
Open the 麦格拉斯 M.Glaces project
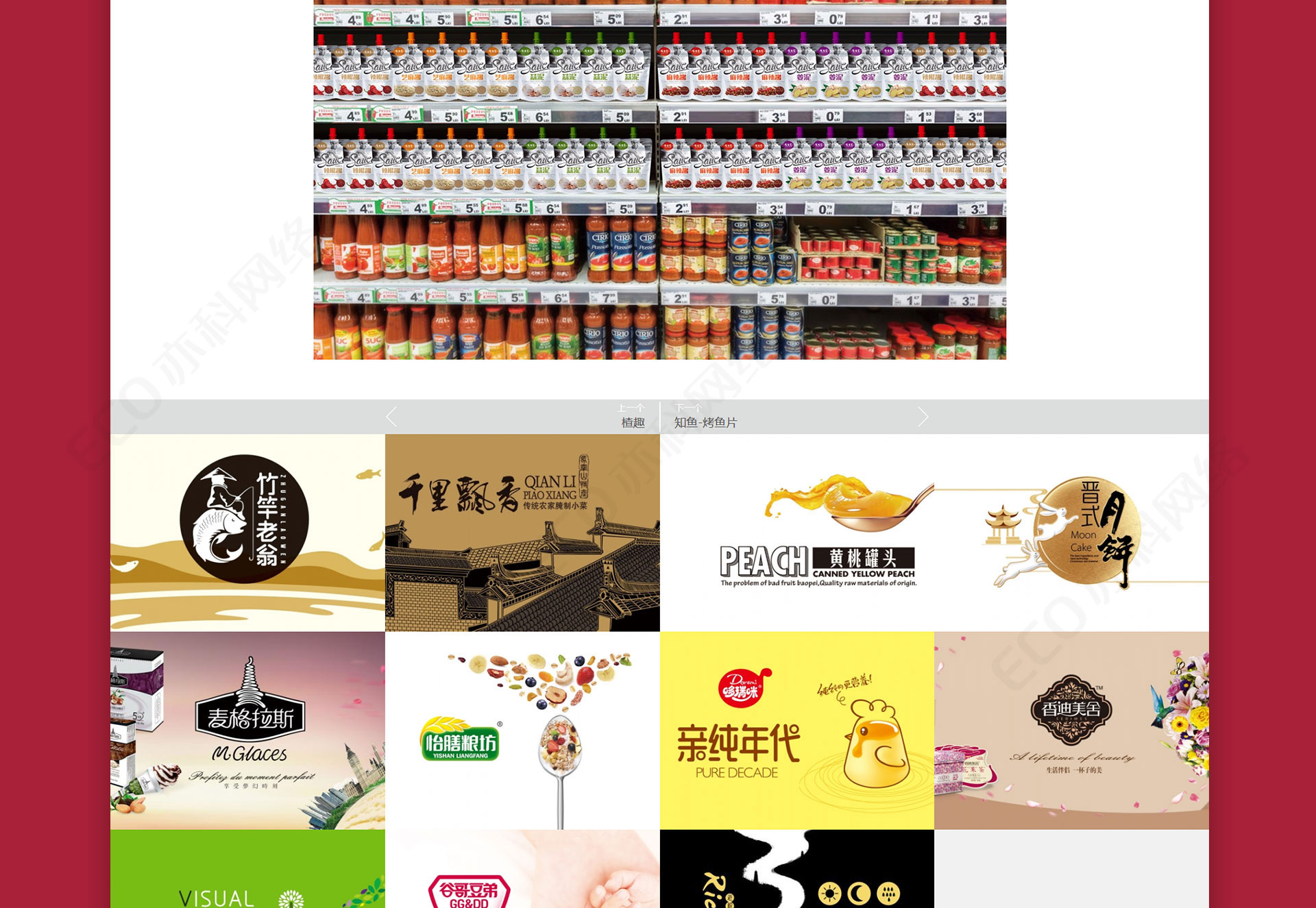point(247,731)
